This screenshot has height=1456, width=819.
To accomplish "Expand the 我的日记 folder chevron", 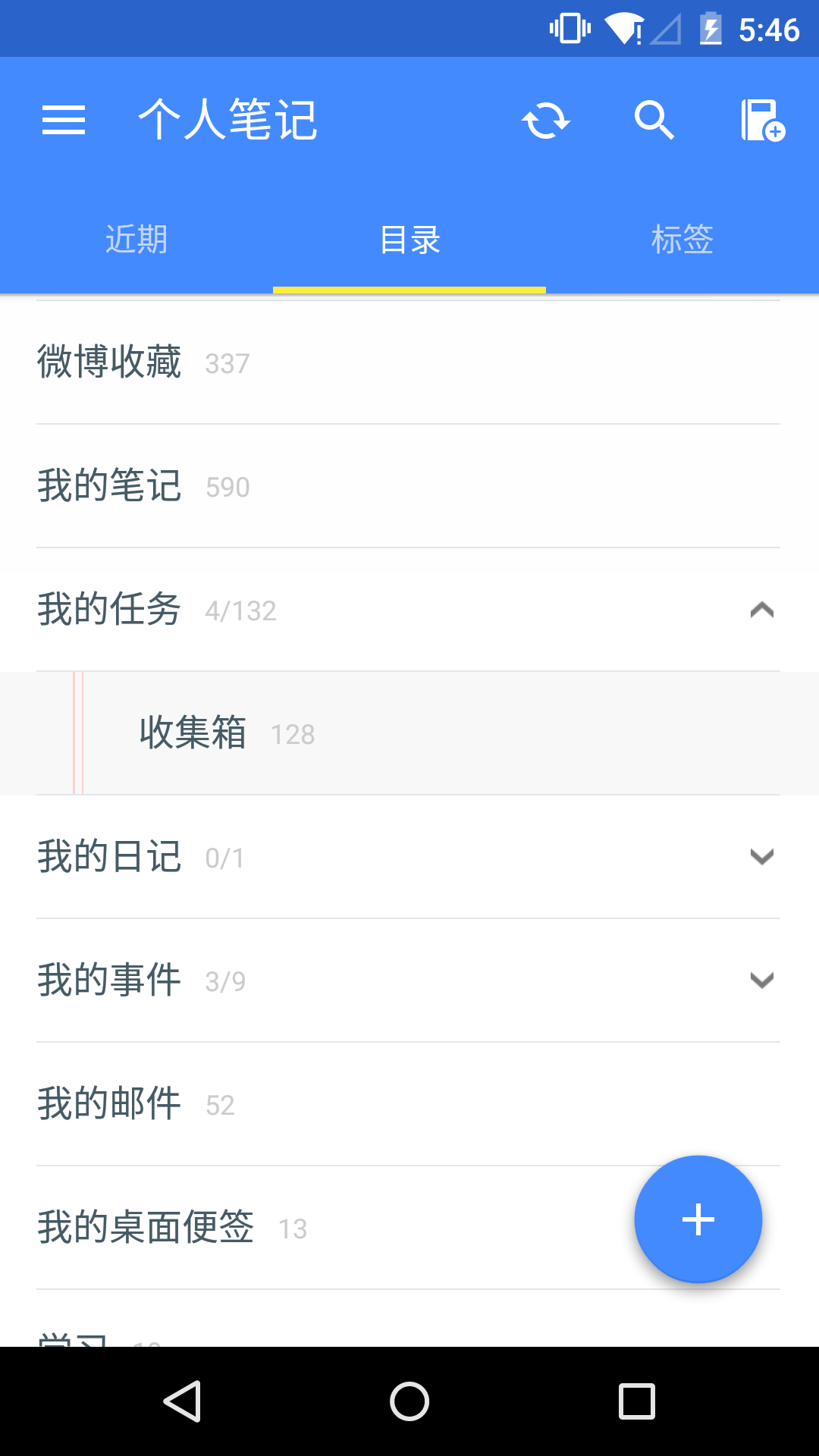I will pos(761,857).
